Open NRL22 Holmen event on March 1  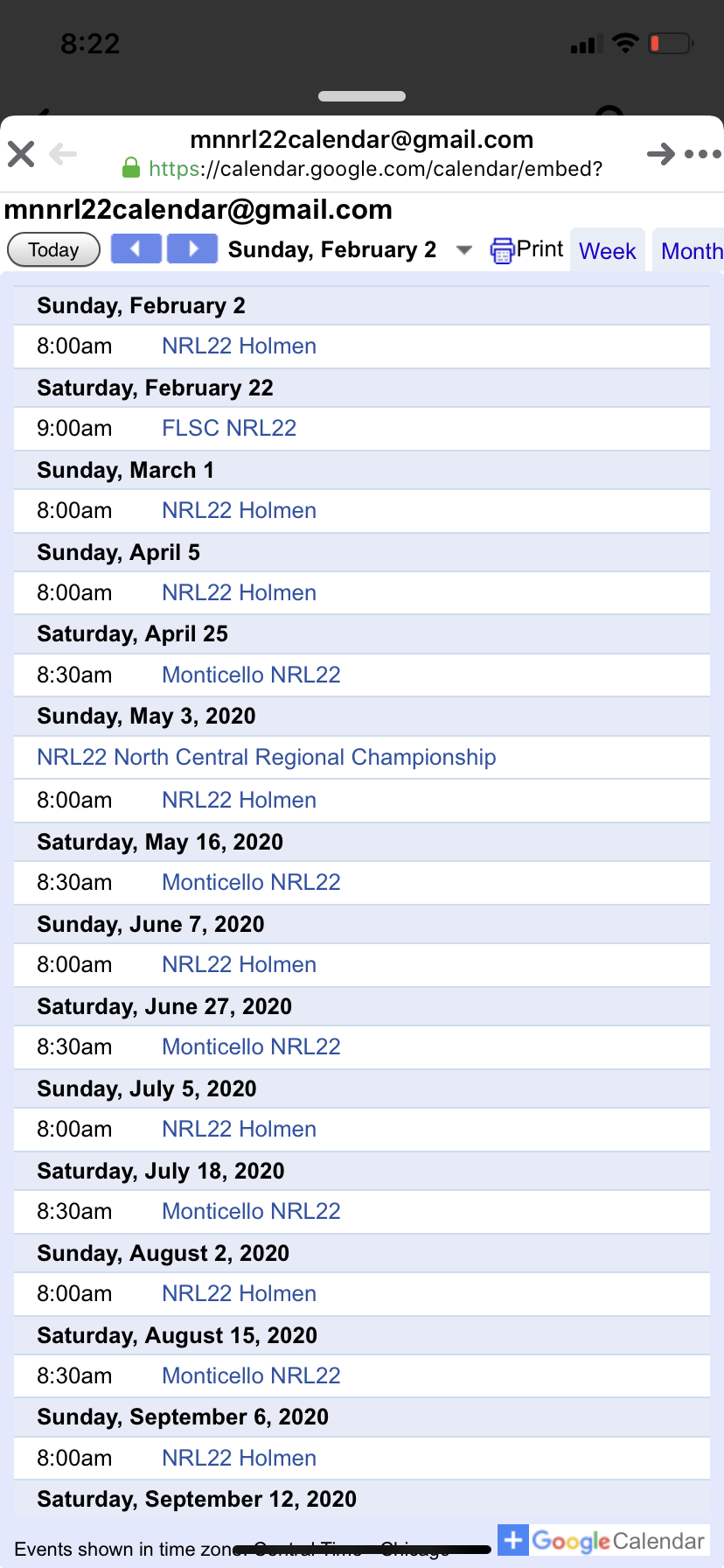click(x=239, y=510)
